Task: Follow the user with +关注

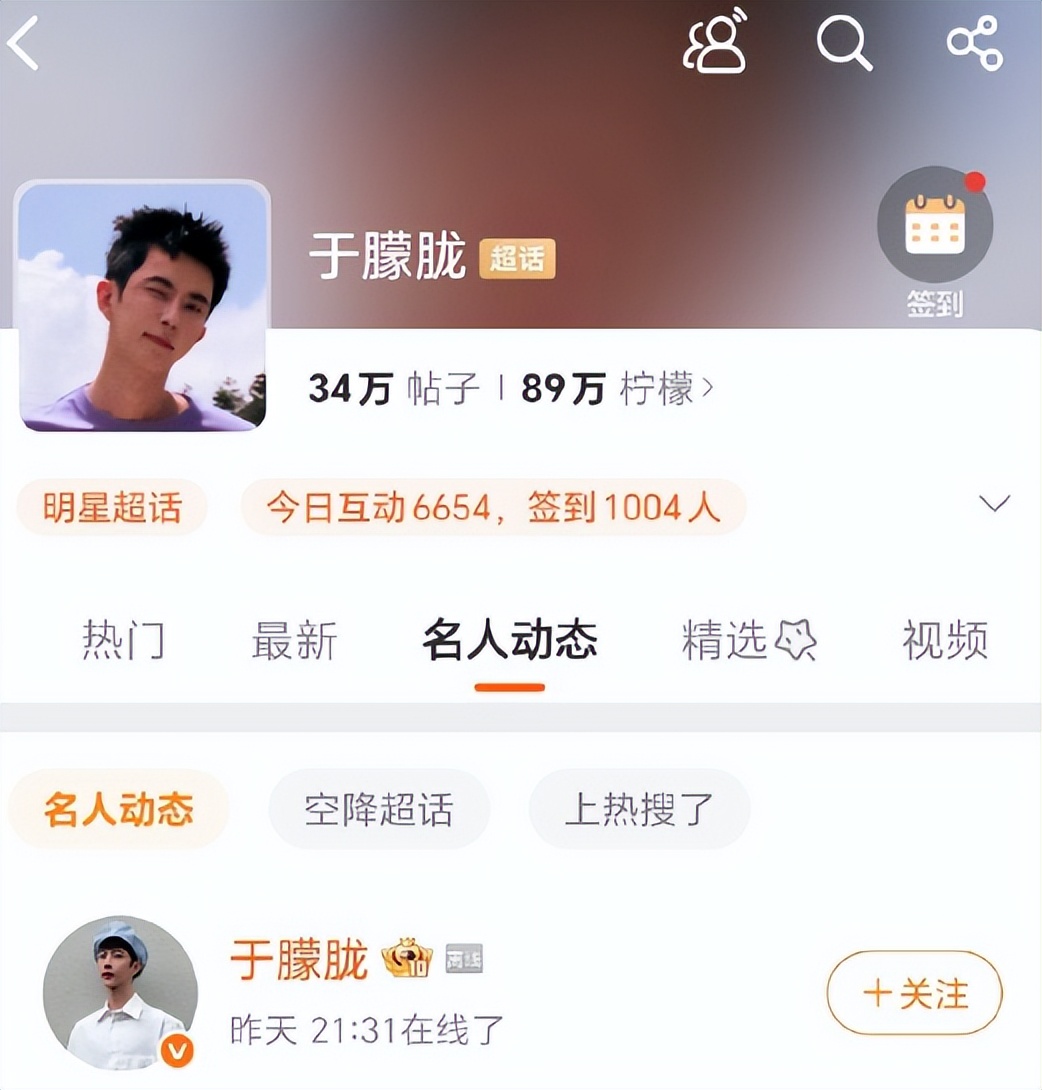Action: [x=914, y=993]
